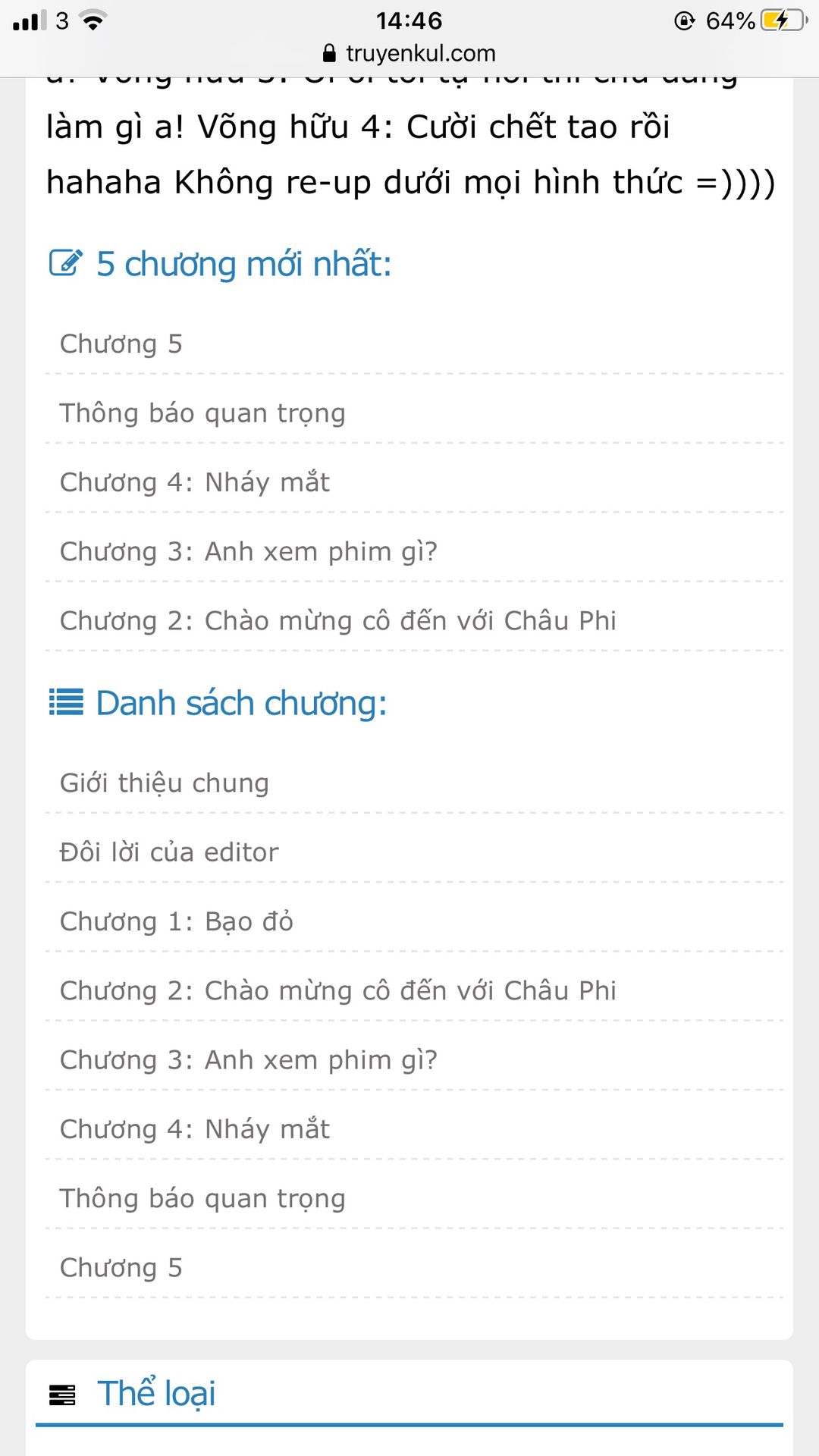Open Chương 4: Nháy mắt in Danh sách chương
Viewport: 819px width, 1456px height.
195,1129
